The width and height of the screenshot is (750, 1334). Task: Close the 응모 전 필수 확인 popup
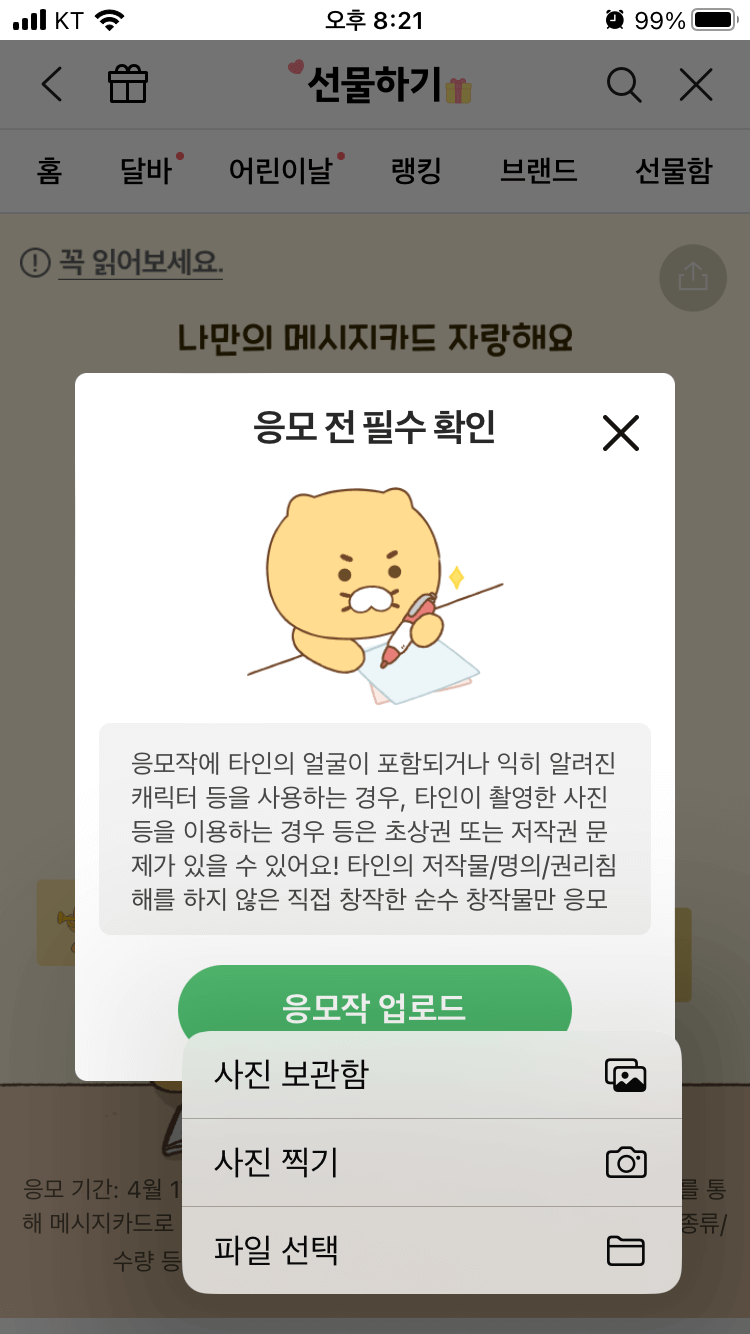click(x=620, y=432)
